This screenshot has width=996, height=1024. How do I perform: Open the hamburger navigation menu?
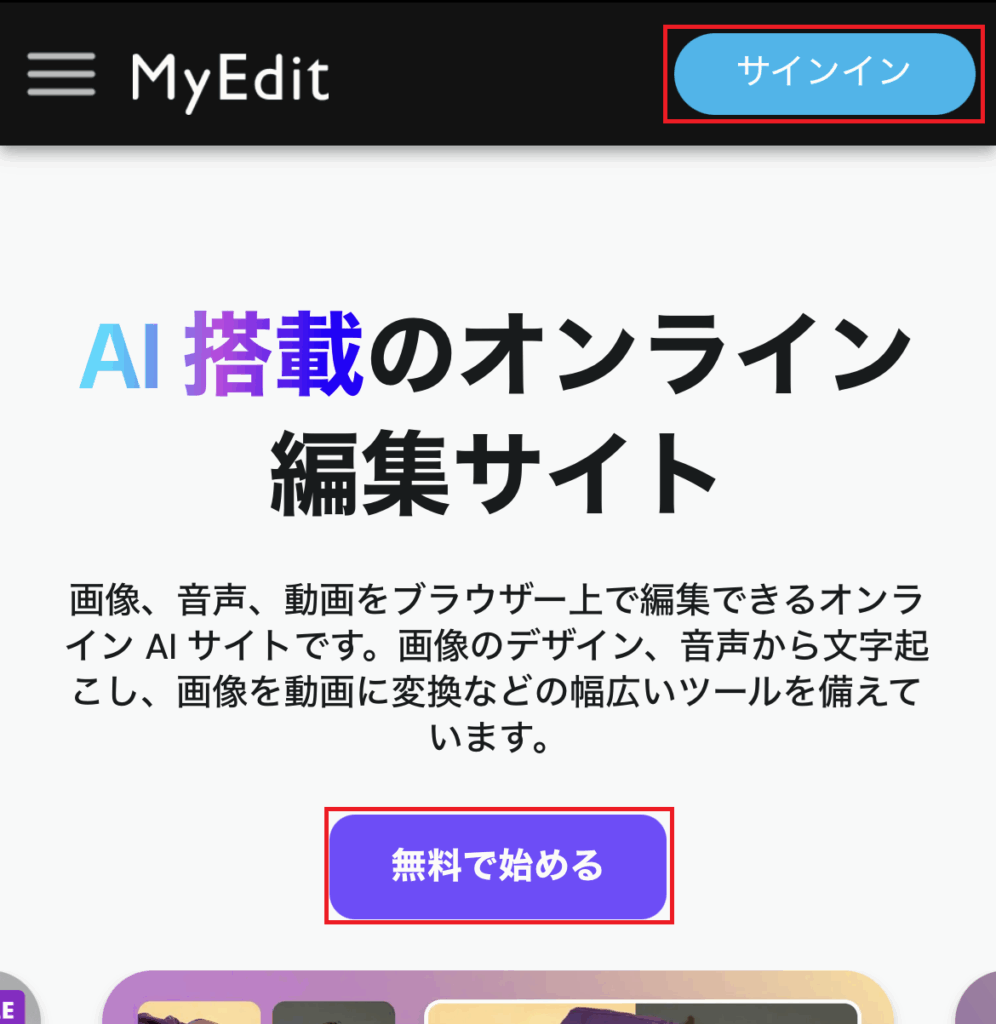pos(61,75)
